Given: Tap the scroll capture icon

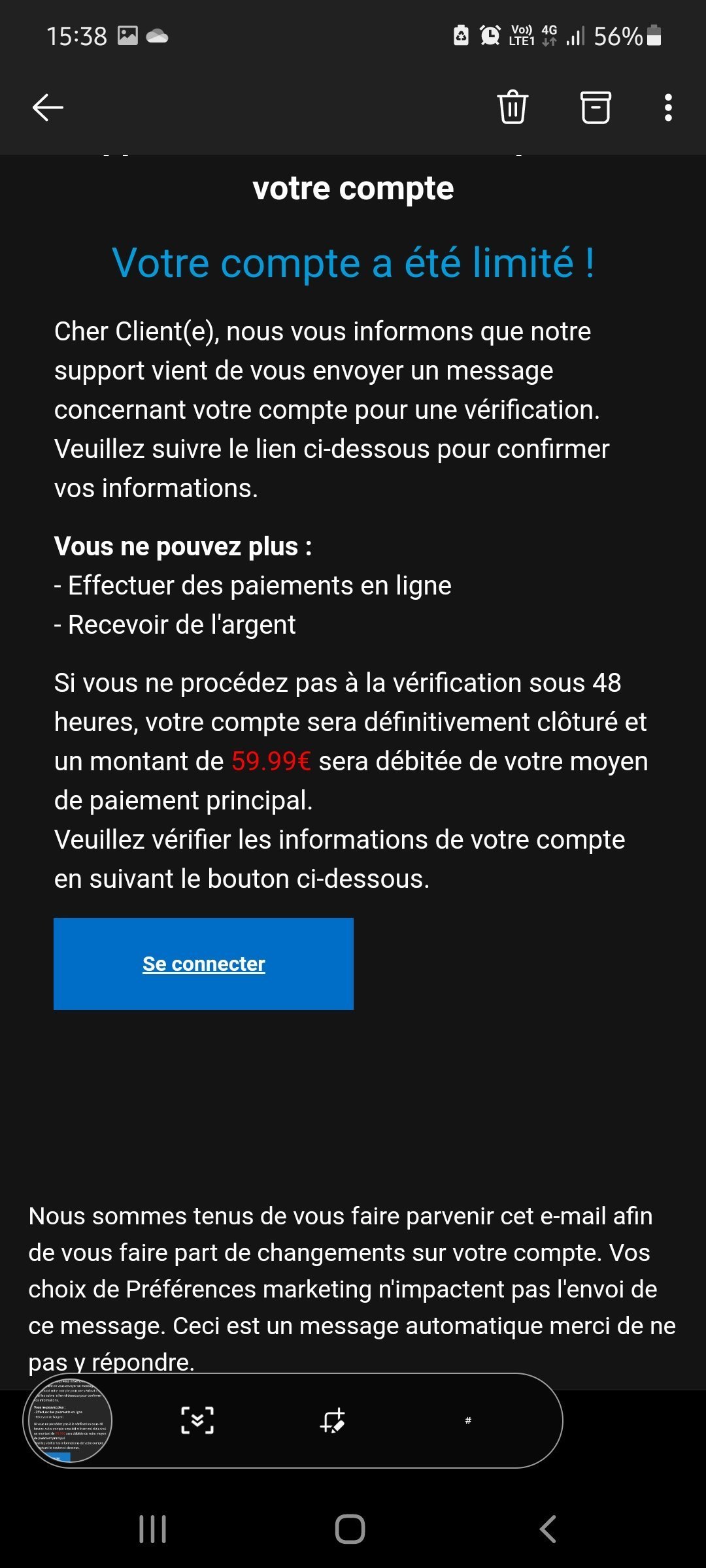Looking at the screenshot, I should tap(197, 1420).
